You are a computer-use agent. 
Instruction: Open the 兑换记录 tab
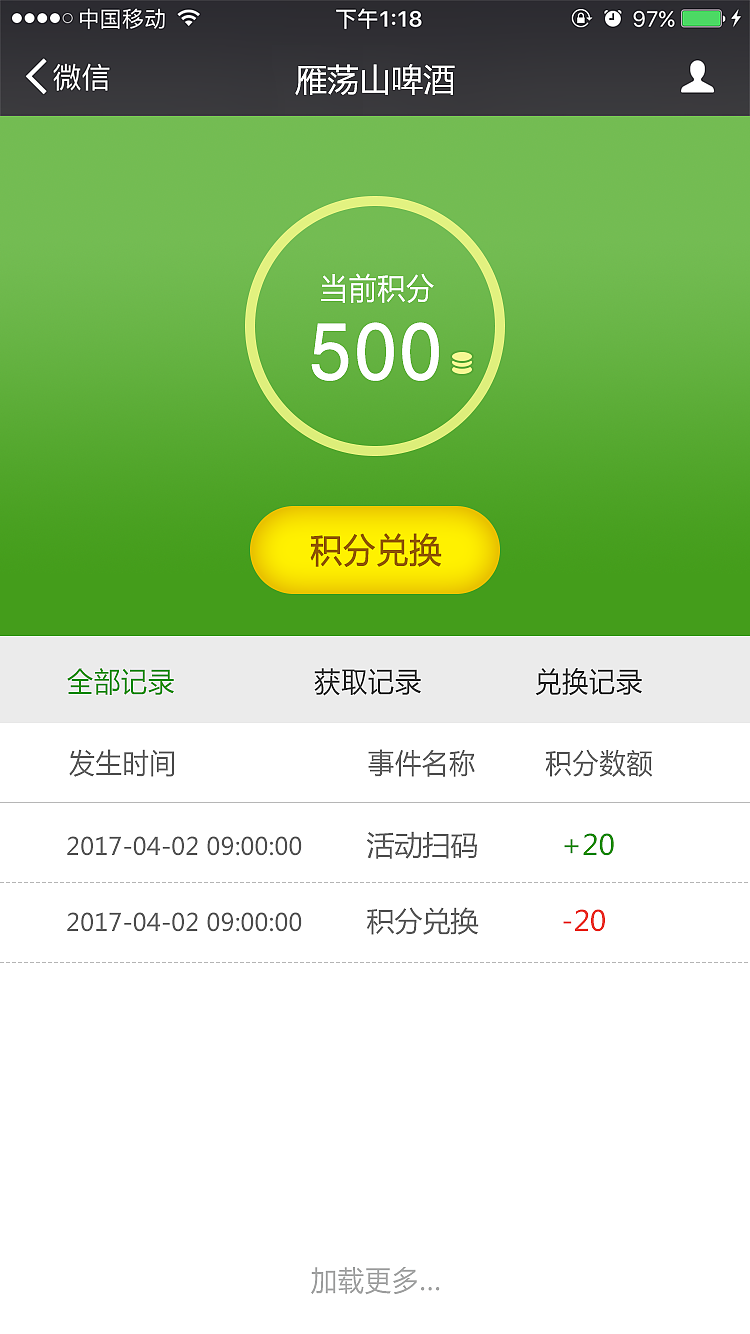coord(590,681)
